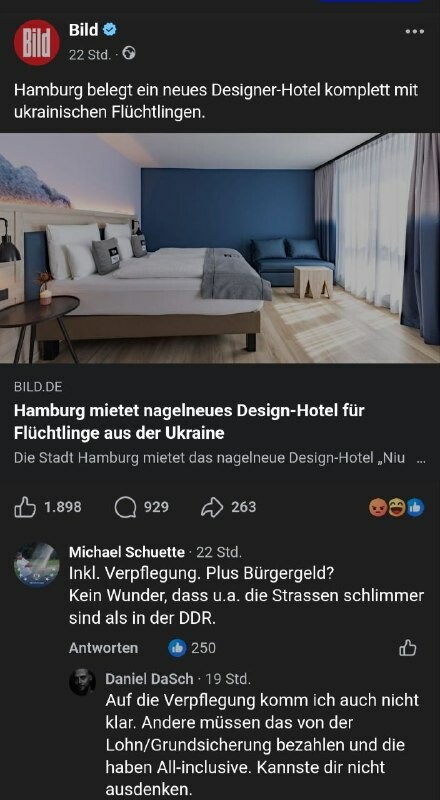Open Michael Schuette's profile name
This screenshot has width=440, height=800.
[127, 552]
